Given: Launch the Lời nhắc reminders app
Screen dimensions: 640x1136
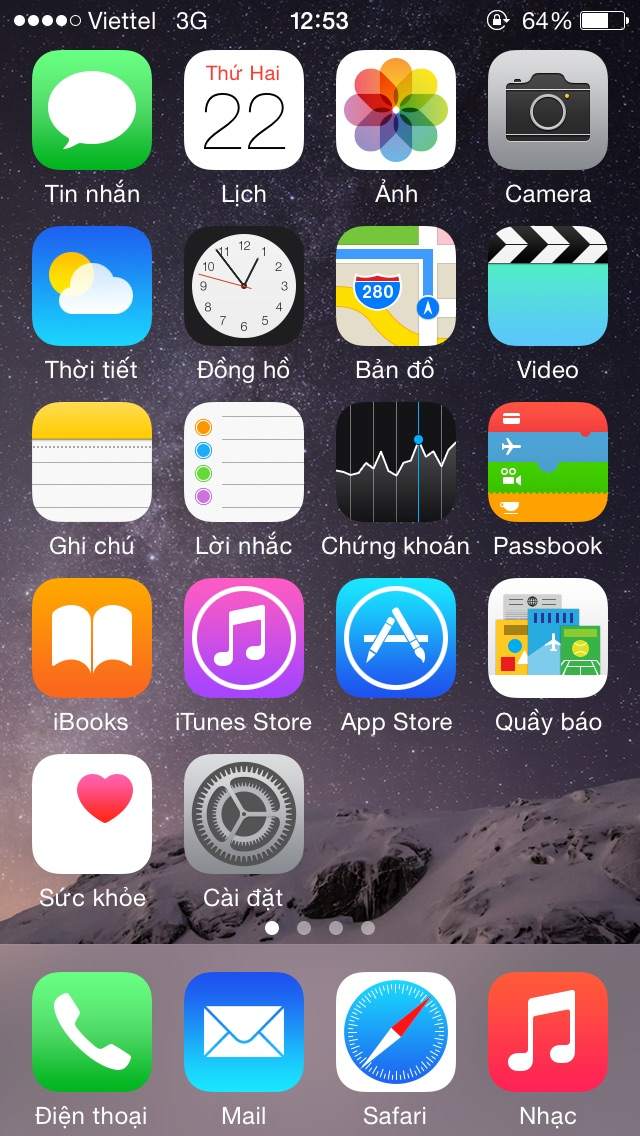Looking at the screenshot, I should click(x=244, y=462).
